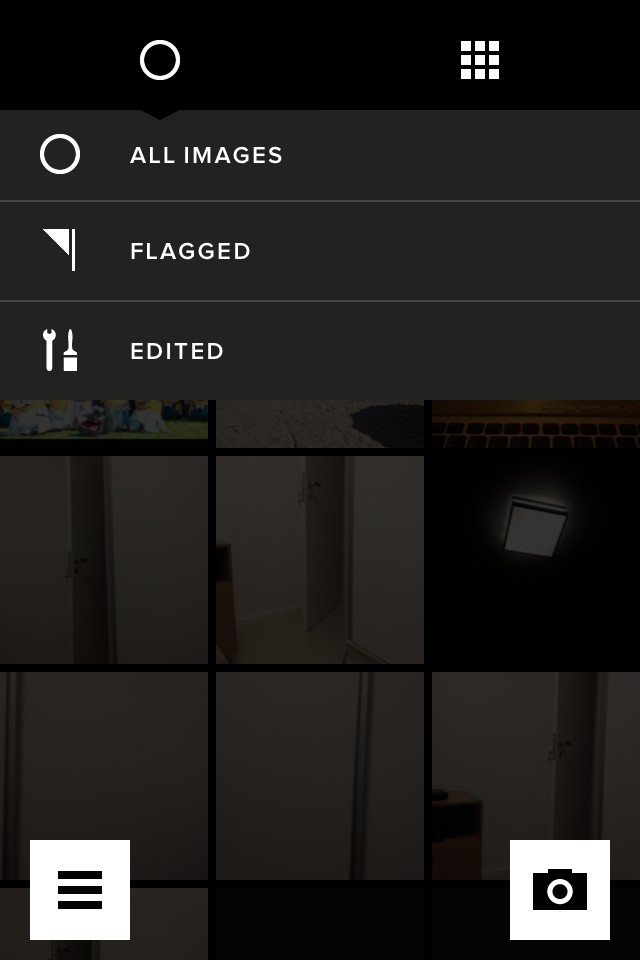Image resolution: width=640 pixels, height=960 pixels.
Task: Launch the camera
Action: (x=560, y=890)
